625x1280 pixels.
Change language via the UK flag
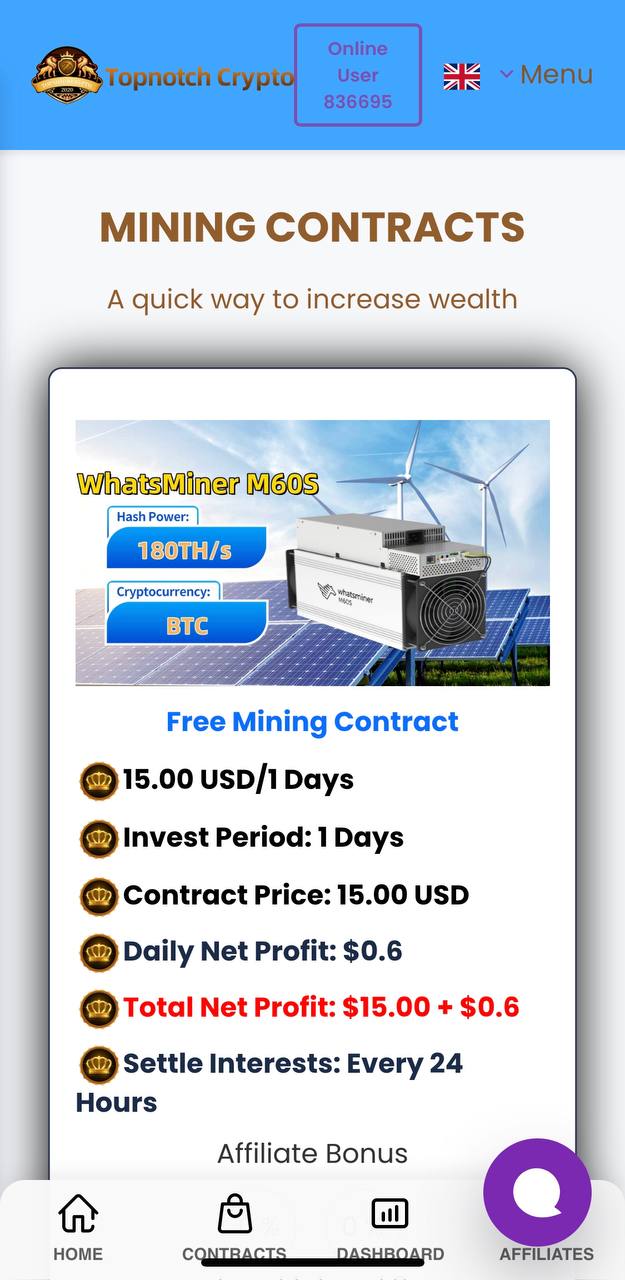(462, 76)
